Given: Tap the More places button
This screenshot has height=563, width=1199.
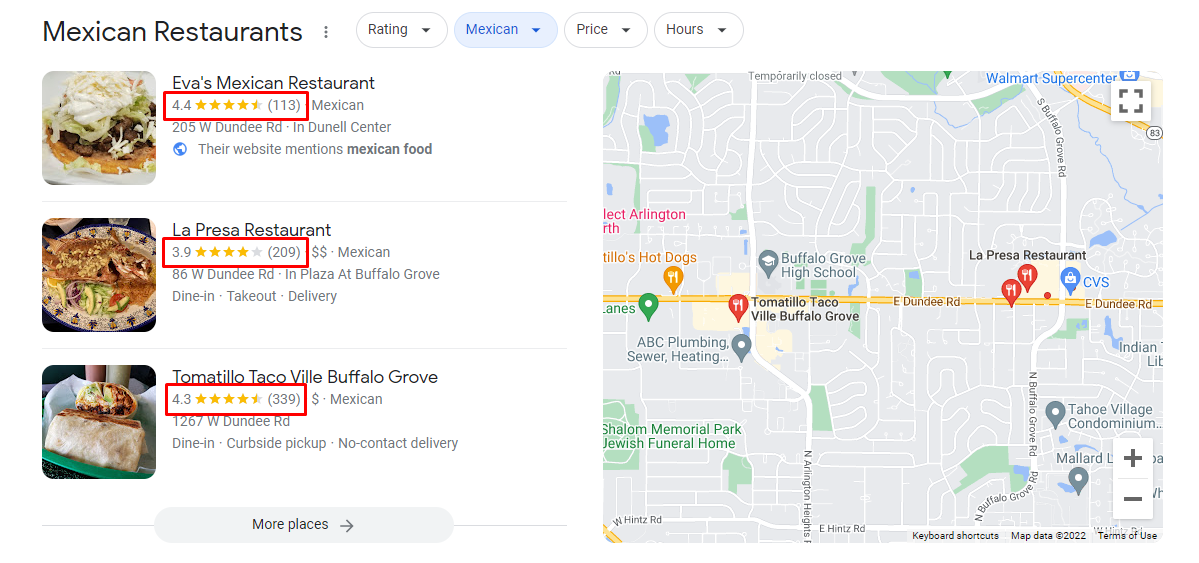Looking at the screenshot, I should [x=303, y=525].
